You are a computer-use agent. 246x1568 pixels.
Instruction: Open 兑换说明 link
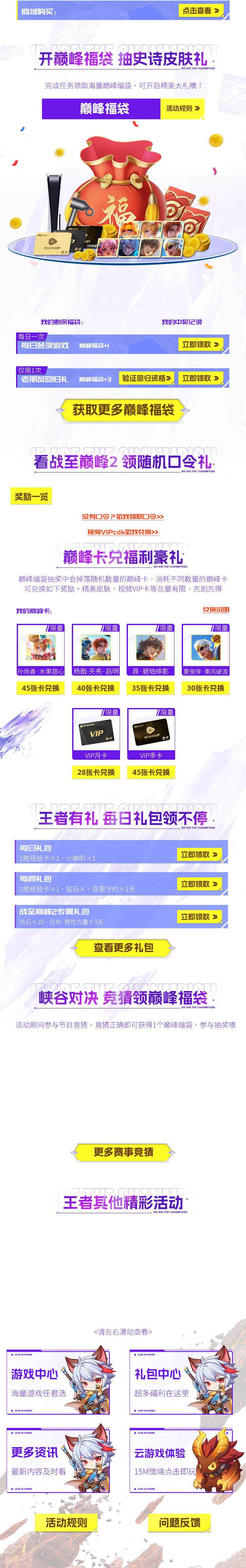pyautogui.click(x=215, y=609)
